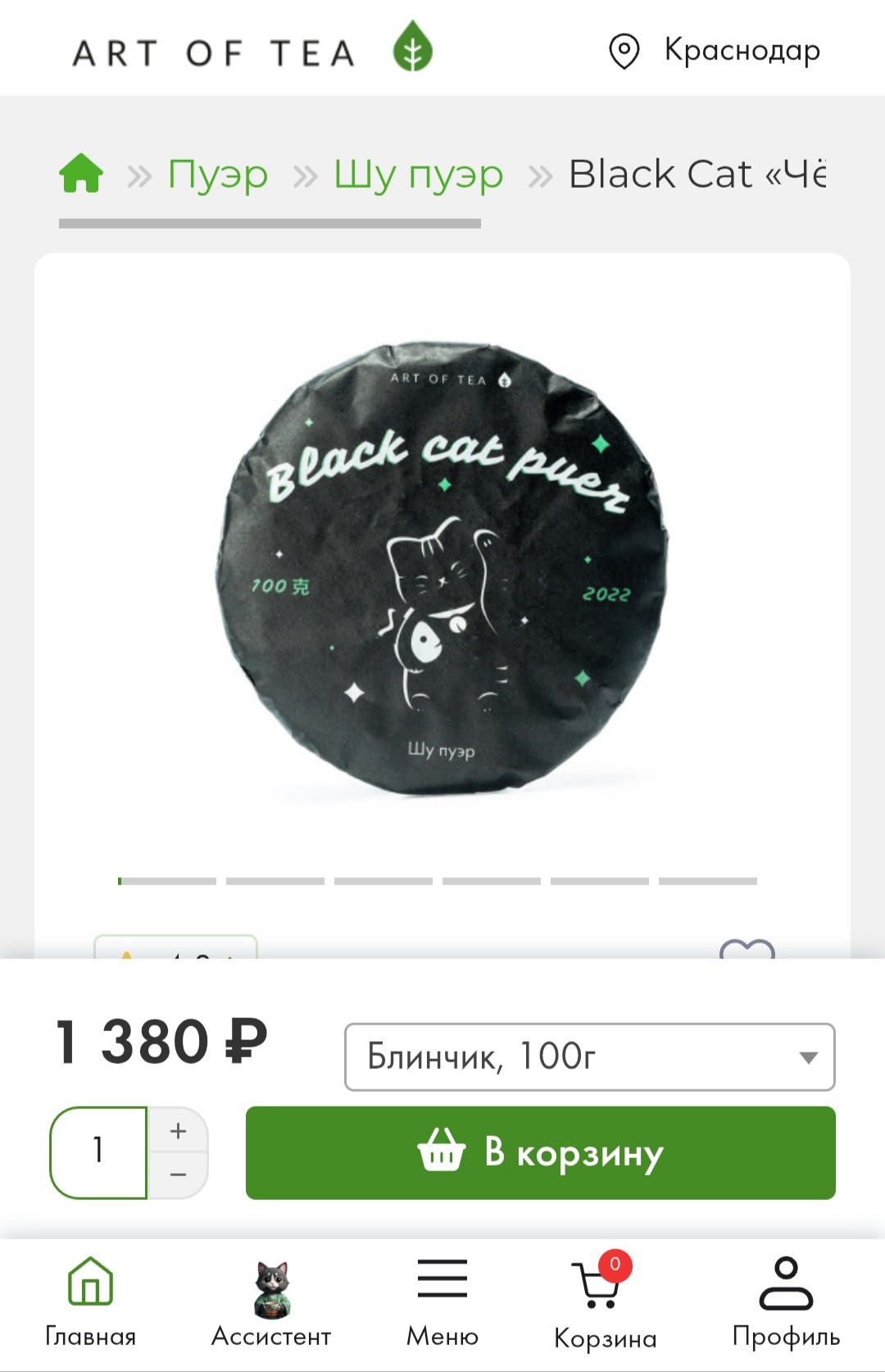
Task: Jump to the second product image indicator
Action: click(x=275, y=881)
